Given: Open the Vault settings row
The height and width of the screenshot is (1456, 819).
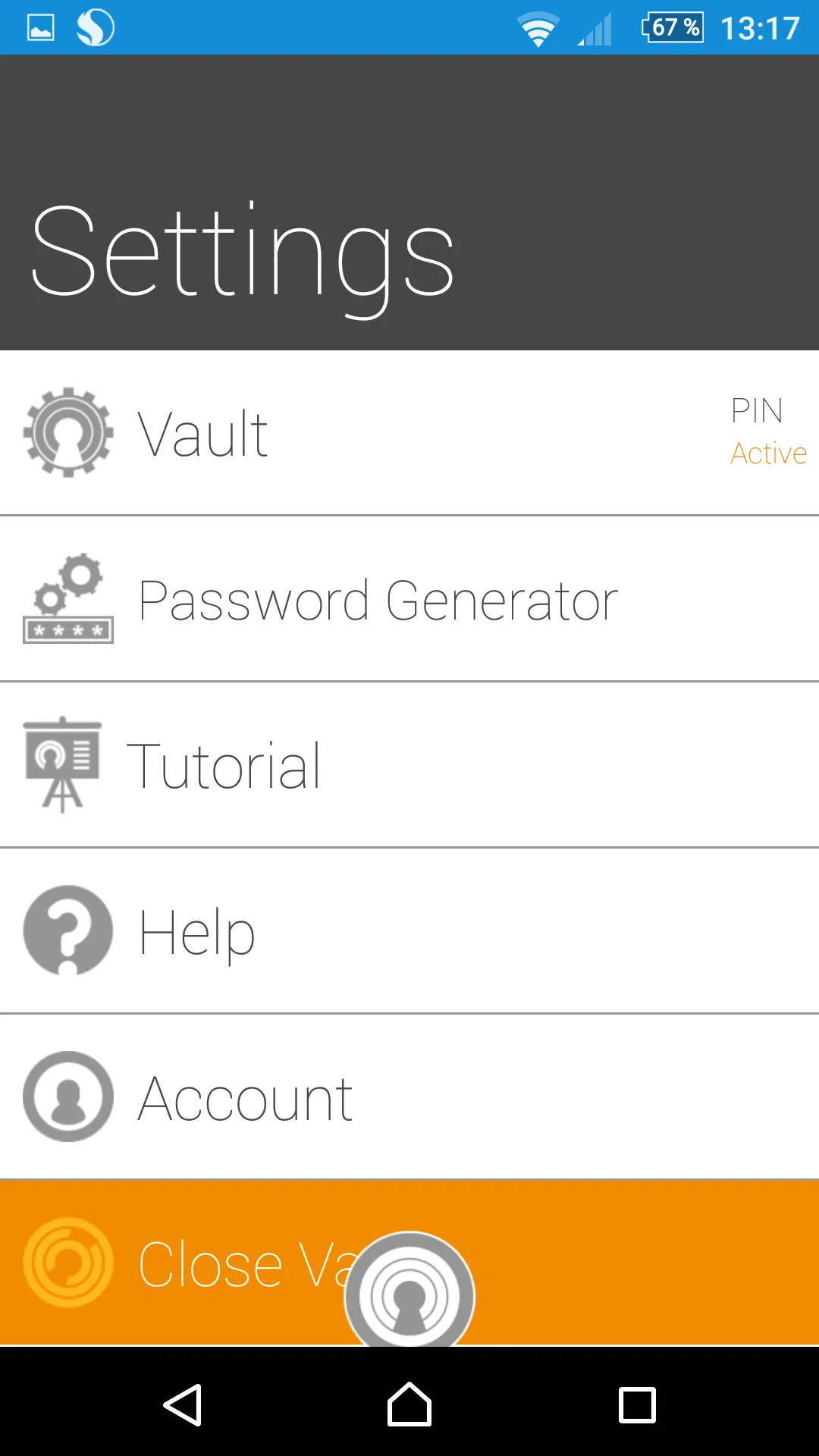Looking at the screenshot, I should 409,433.
